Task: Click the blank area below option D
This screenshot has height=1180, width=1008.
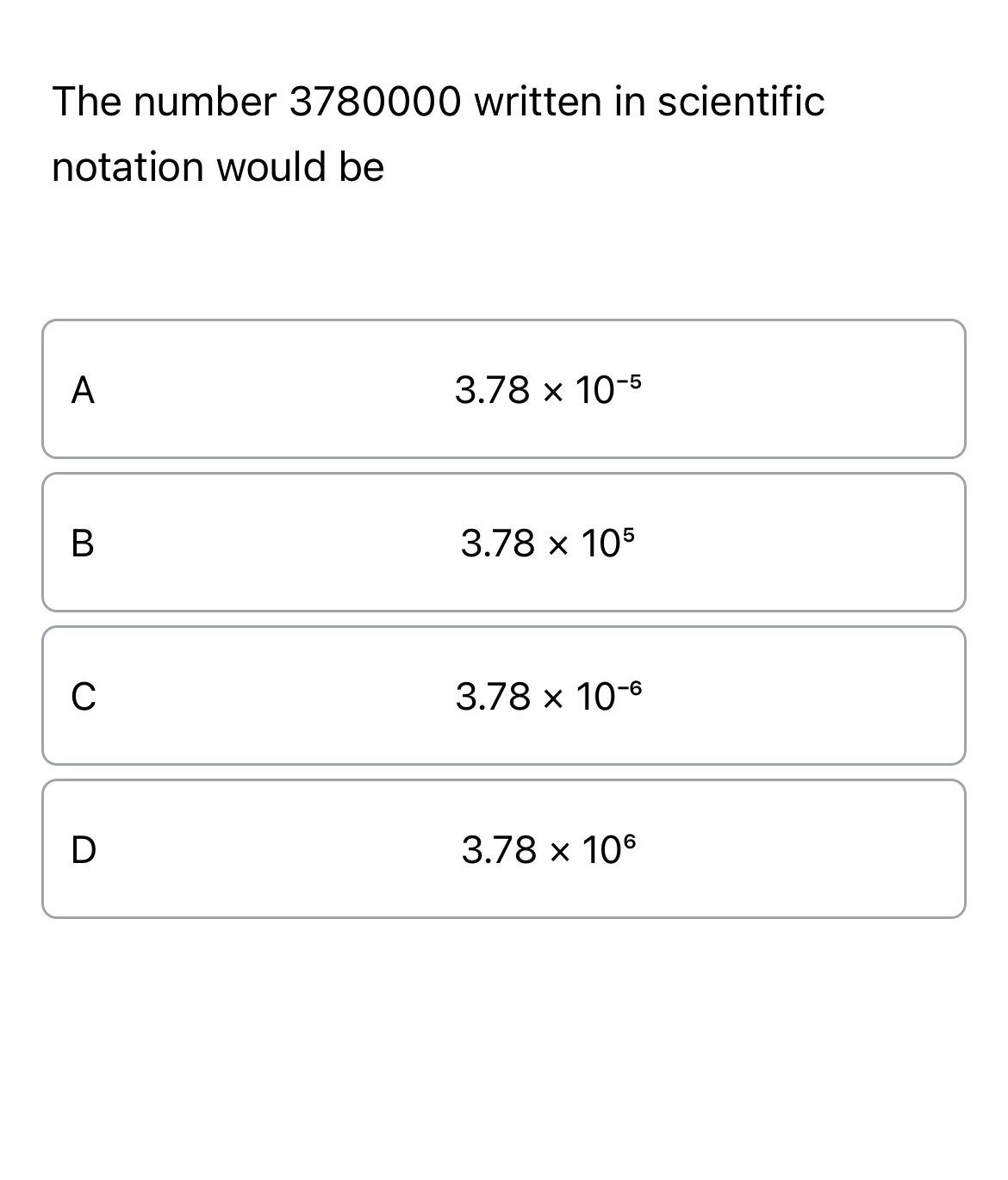Action: click(504, 1016)
